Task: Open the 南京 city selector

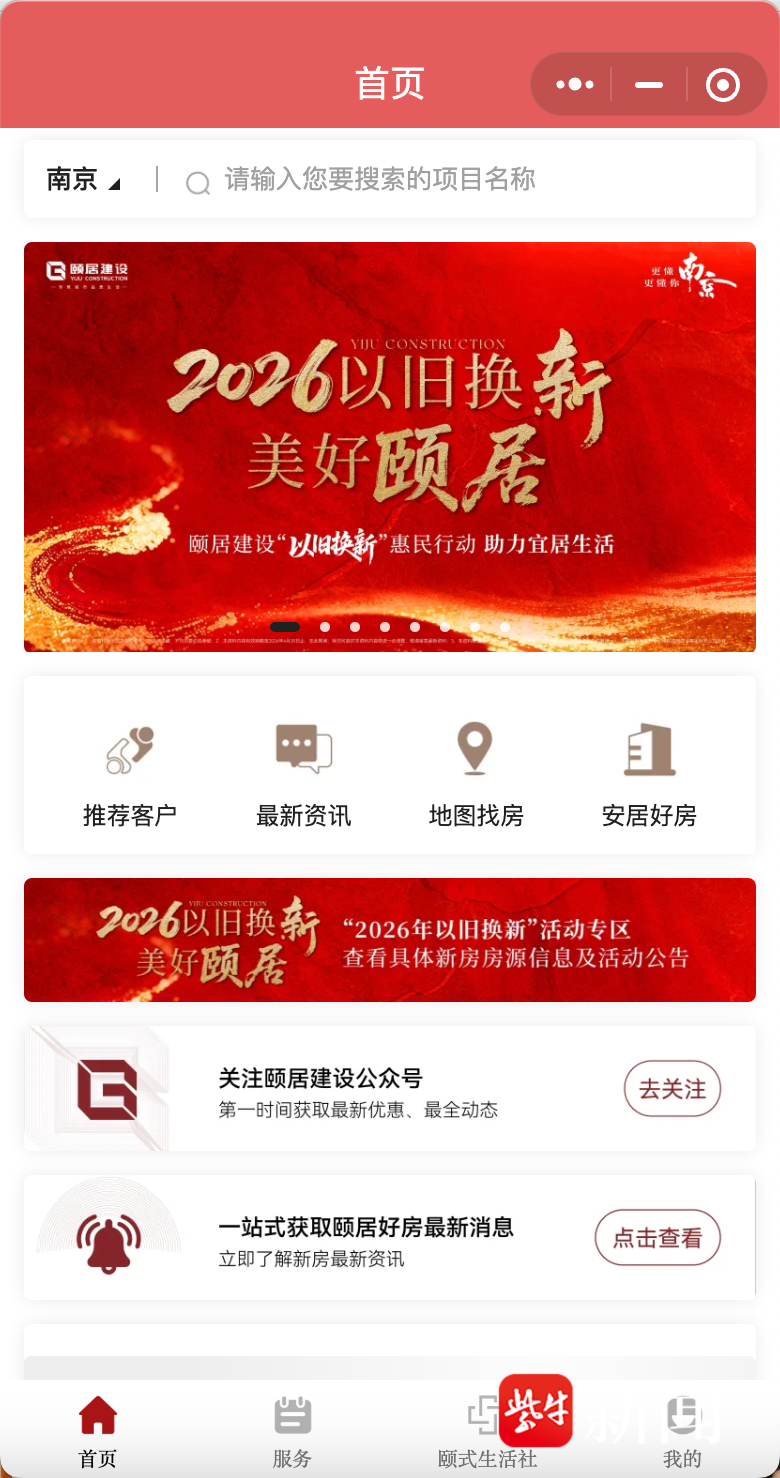Action: pyautogui.click(x=84, y=180)
